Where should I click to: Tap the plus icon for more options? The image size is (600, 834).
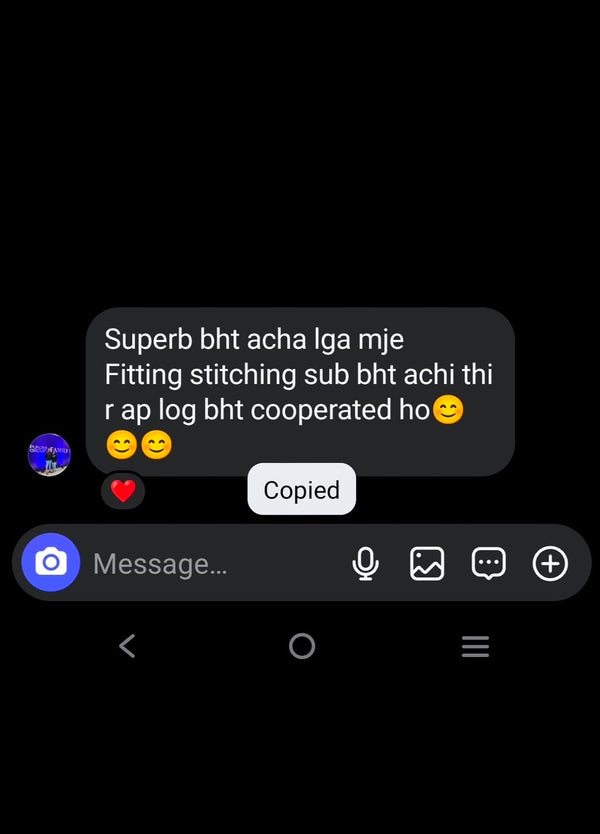point(550,564)
